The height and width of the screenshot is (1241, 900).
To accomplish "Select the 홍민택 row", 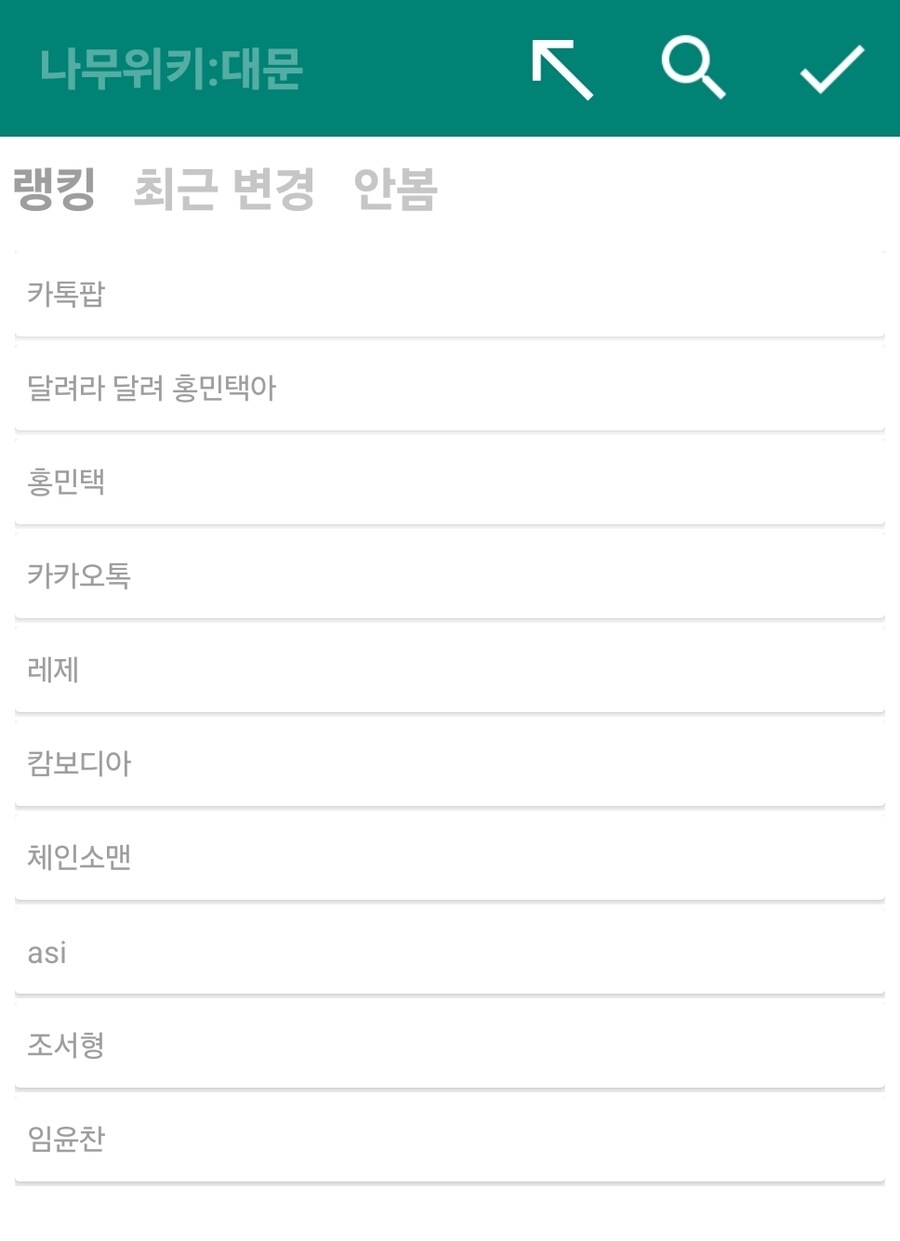I will click(x=450, y=483).
